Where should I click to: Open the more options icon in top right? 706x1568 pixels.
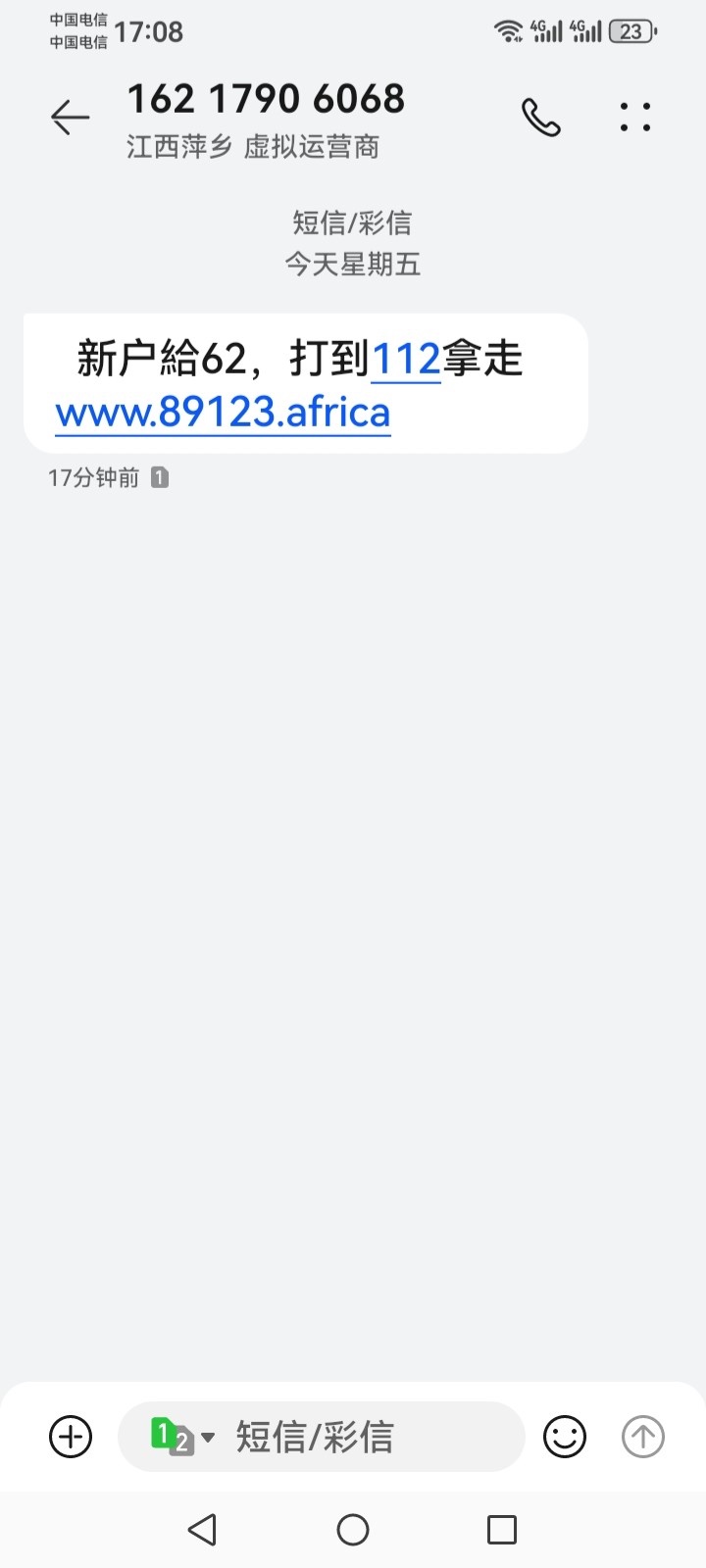[x=634, y=116]
